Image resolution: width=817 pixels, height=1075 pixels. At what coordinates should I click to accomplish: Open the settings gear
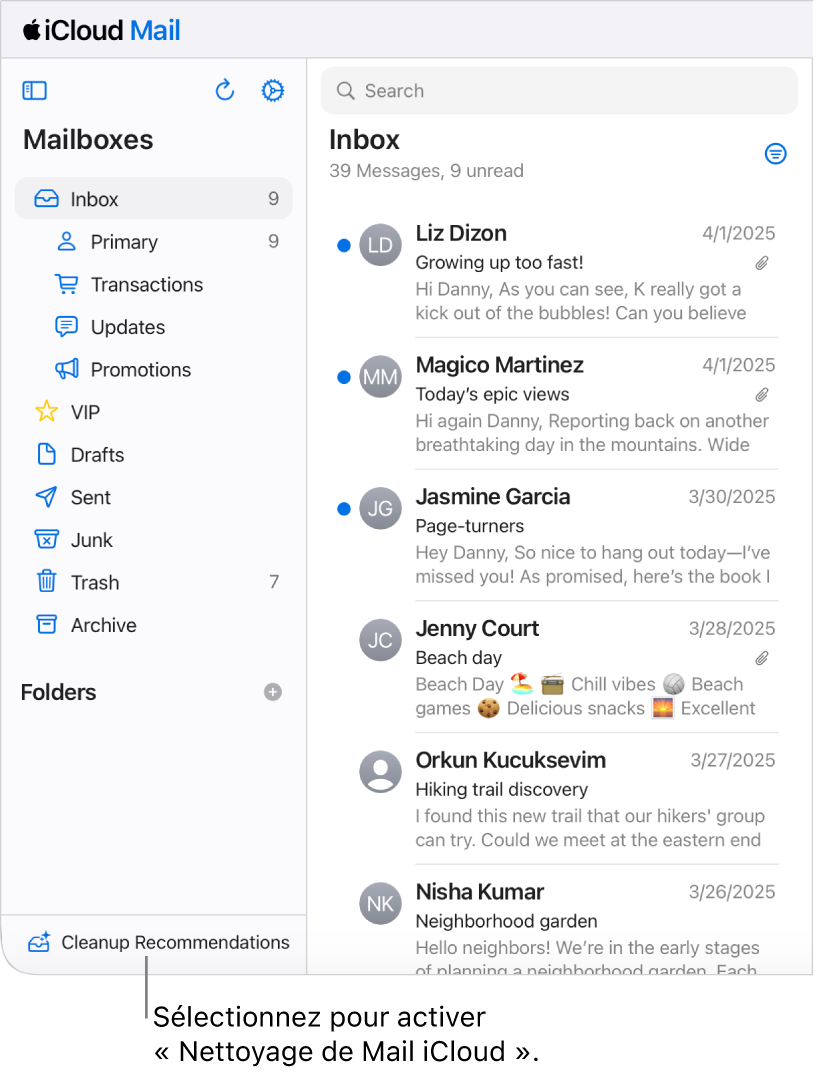272,91
